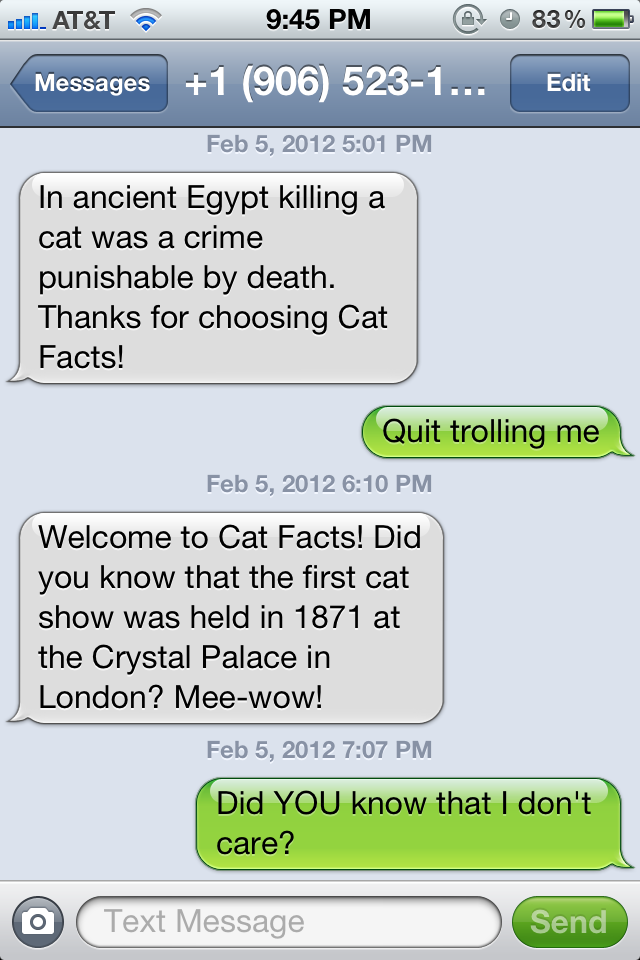Open the camera attachment icon
The image size is (640, 960).
(38, 921)
